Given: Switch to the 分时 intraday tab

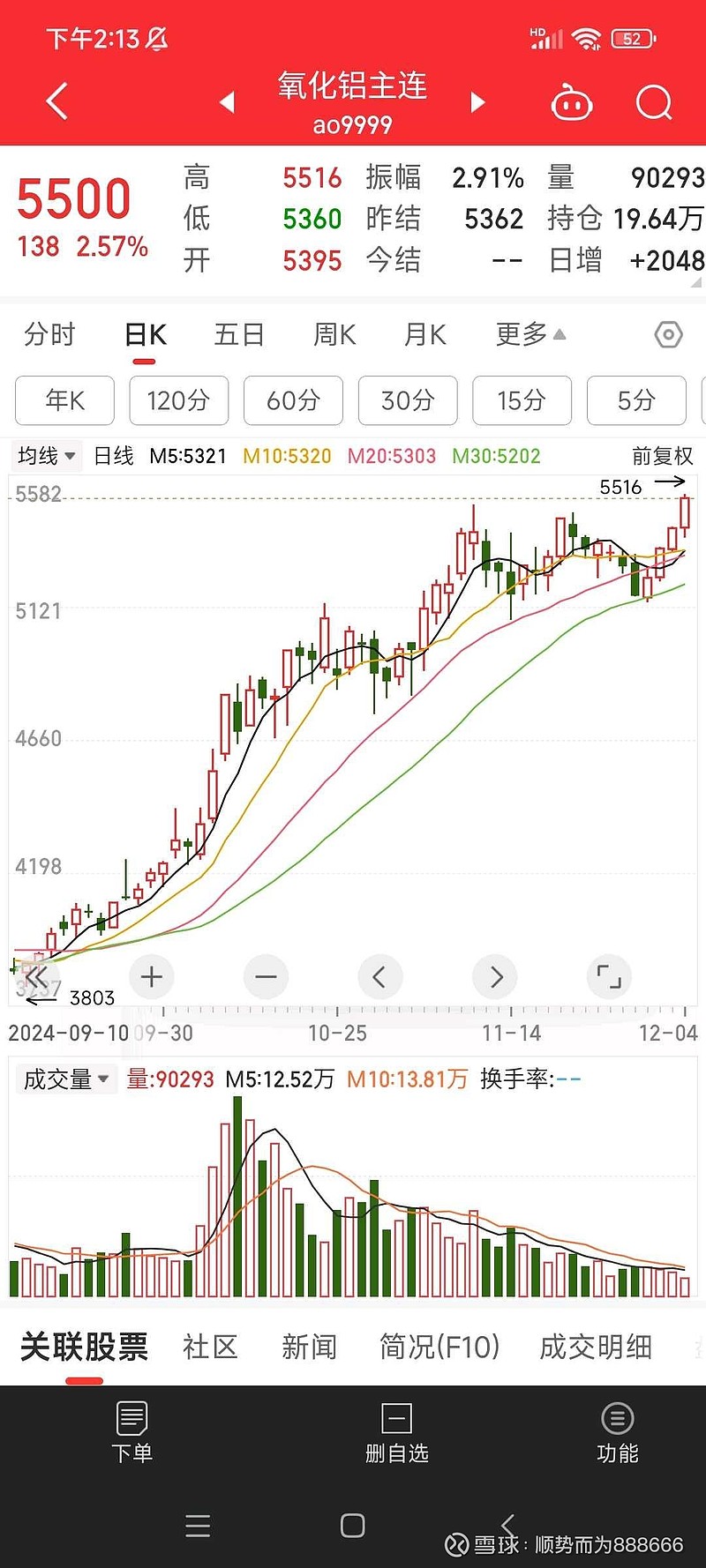Looking at the screenshot, I should pos(49,335).
